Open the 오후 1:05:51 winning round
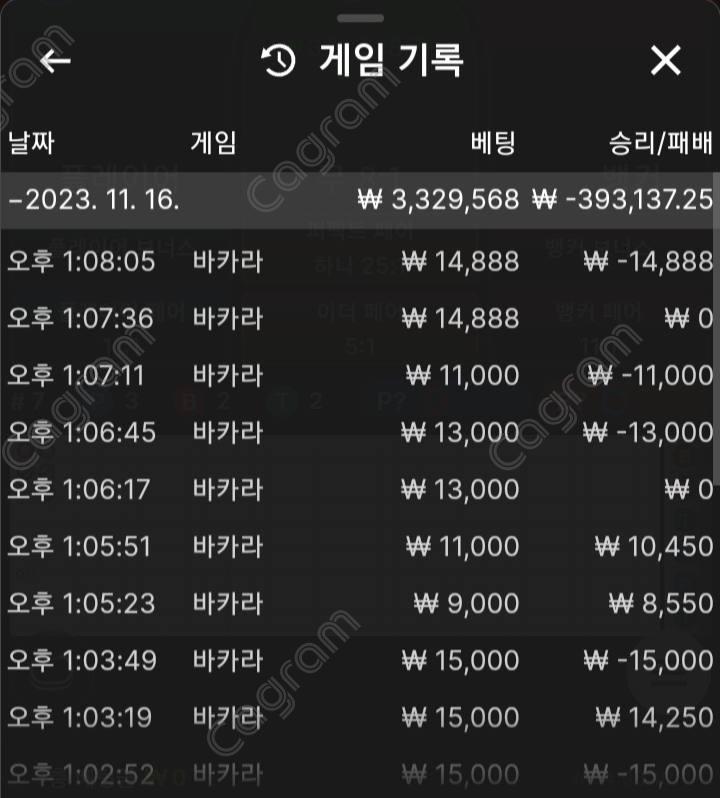The height and width of the screenshot is (798, 720). click(x=360, y=547)
